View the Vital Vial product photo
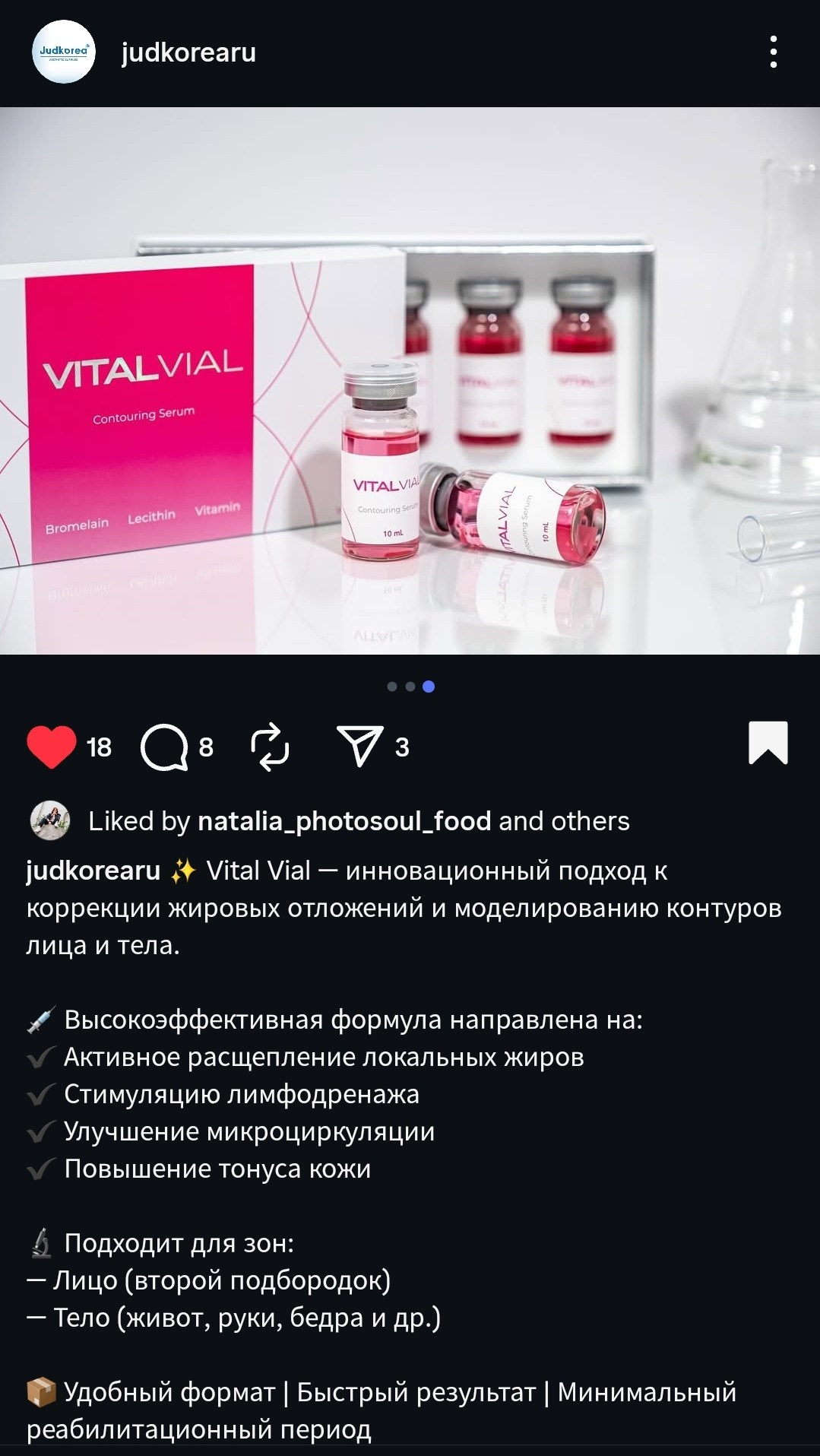Viewport: 820px width, 1456px height. [410, 380]
